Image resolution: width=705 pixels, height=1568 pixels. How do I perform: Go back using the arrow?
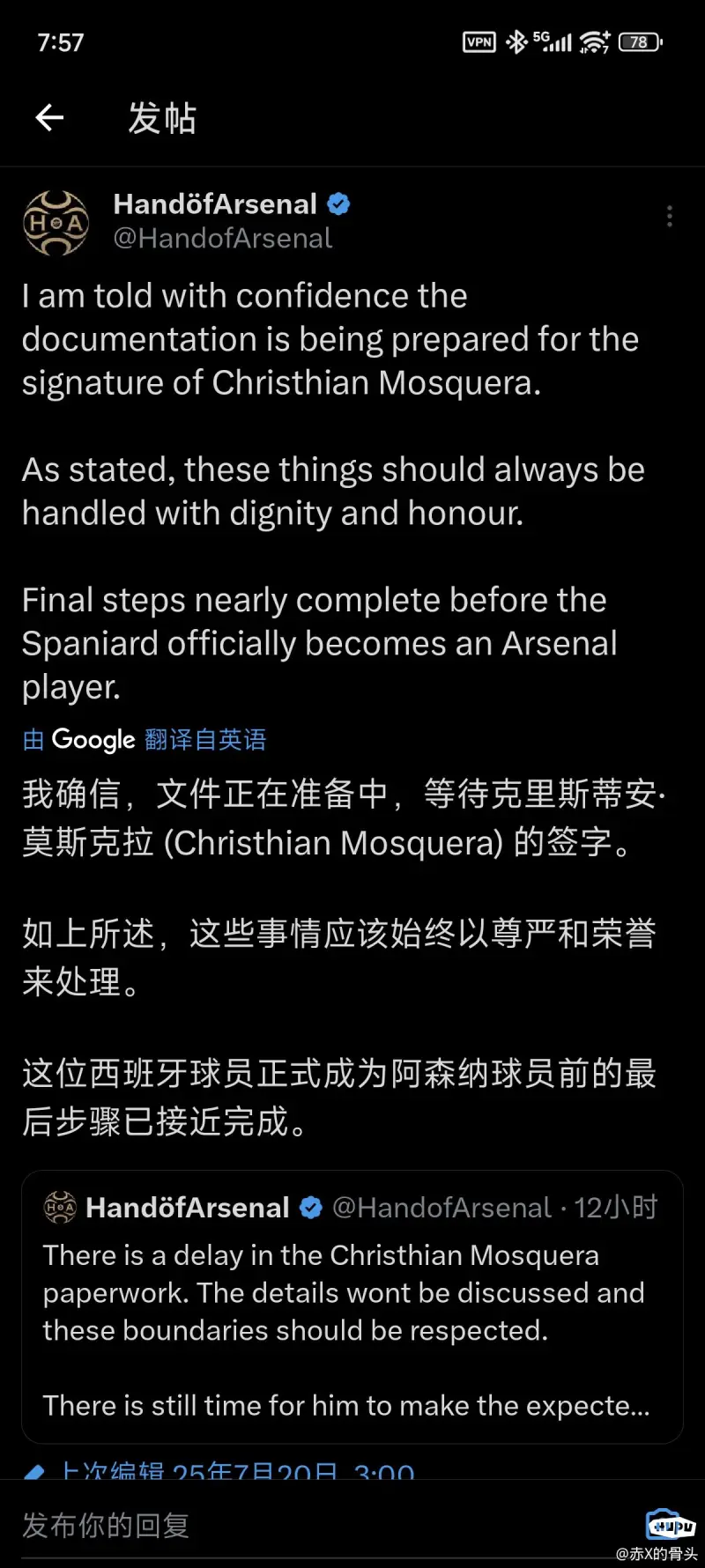[49, 117]
